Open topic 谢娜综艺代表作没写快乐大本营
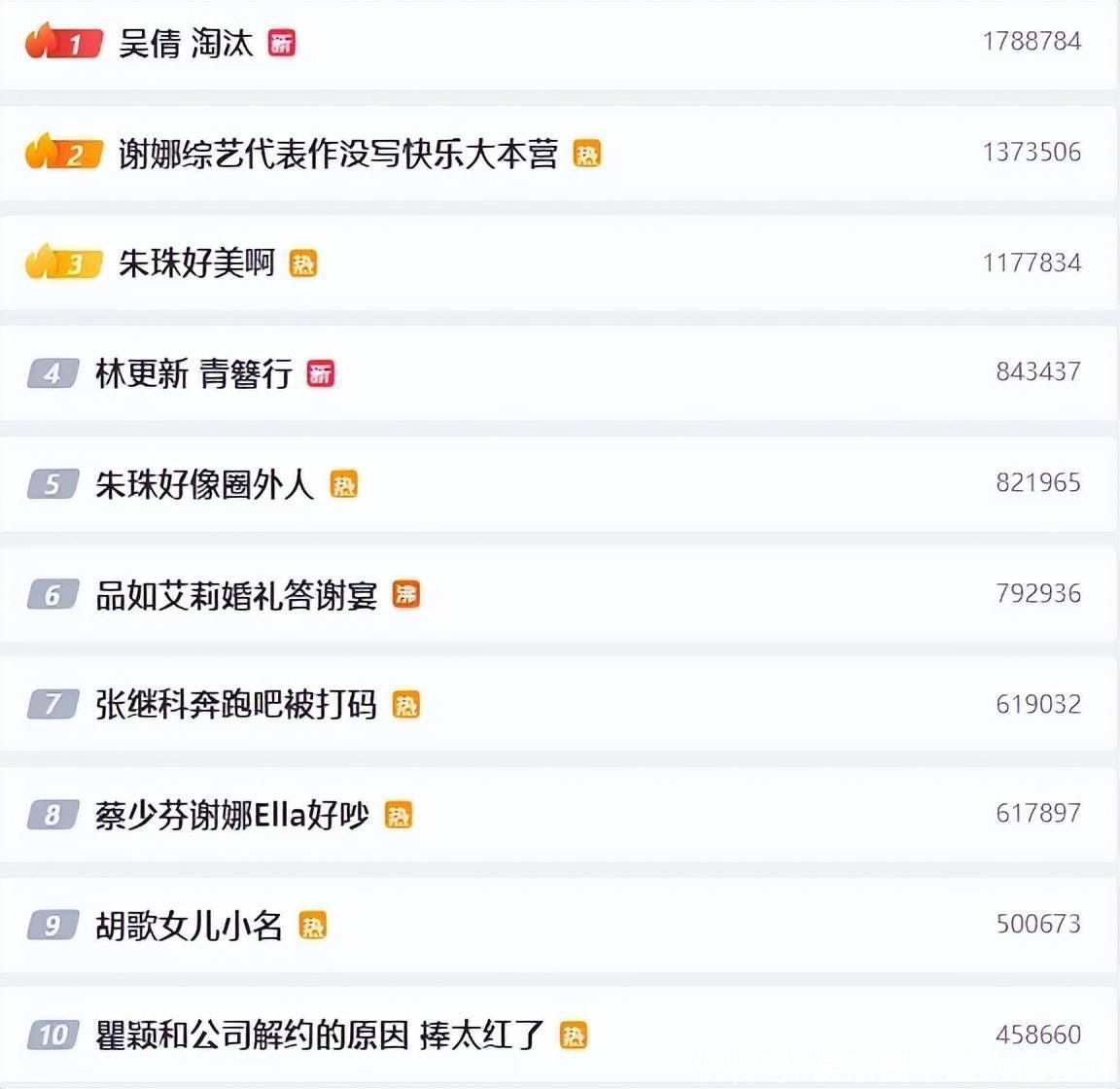This screenshot has width=1120, height=1089. click(337, 154)
